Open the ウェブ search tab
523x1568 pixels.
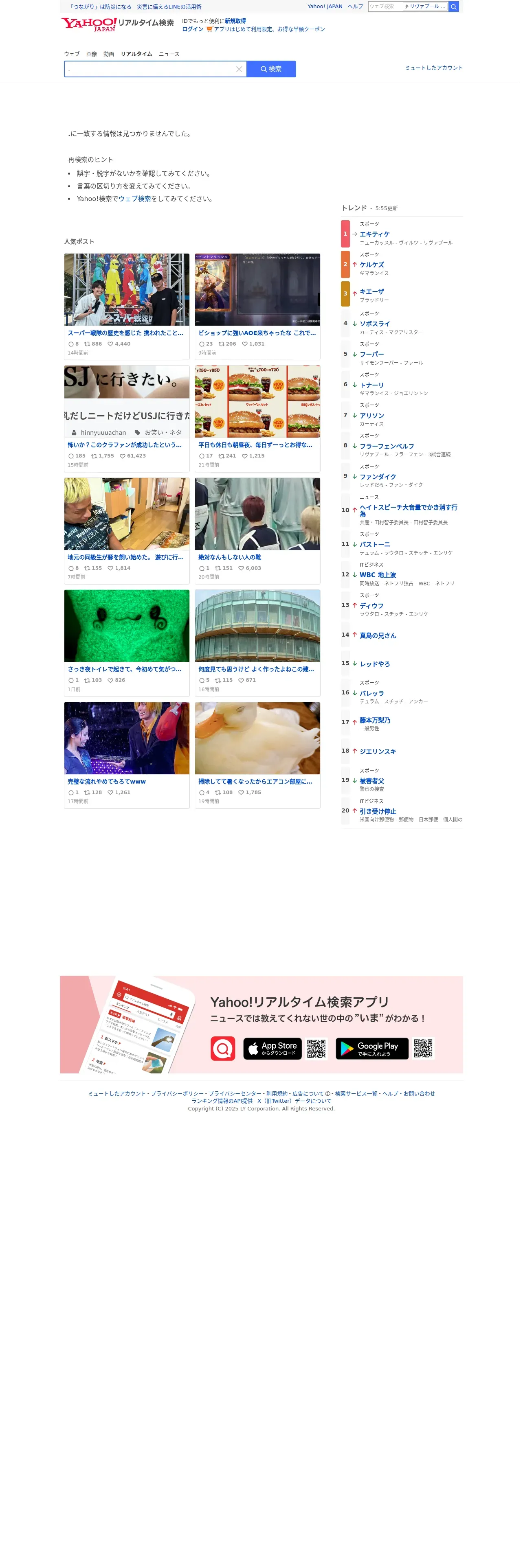[73, 54]
